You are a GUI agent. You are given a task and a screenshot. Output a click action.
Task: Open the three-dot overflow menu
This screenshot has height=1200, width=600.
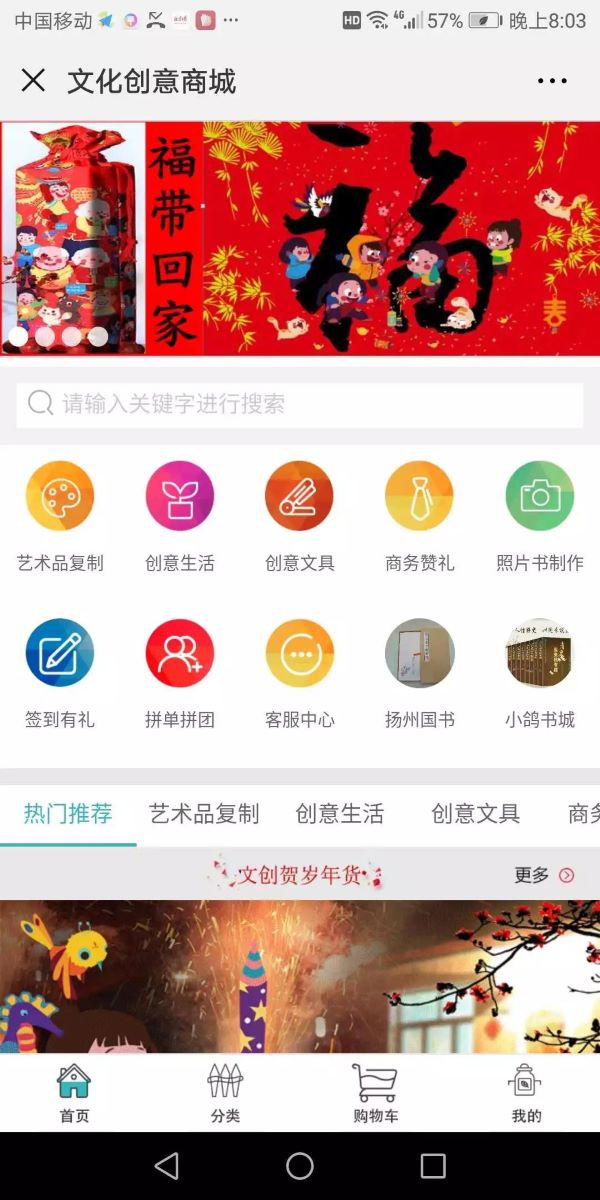[x=552, y=81]
